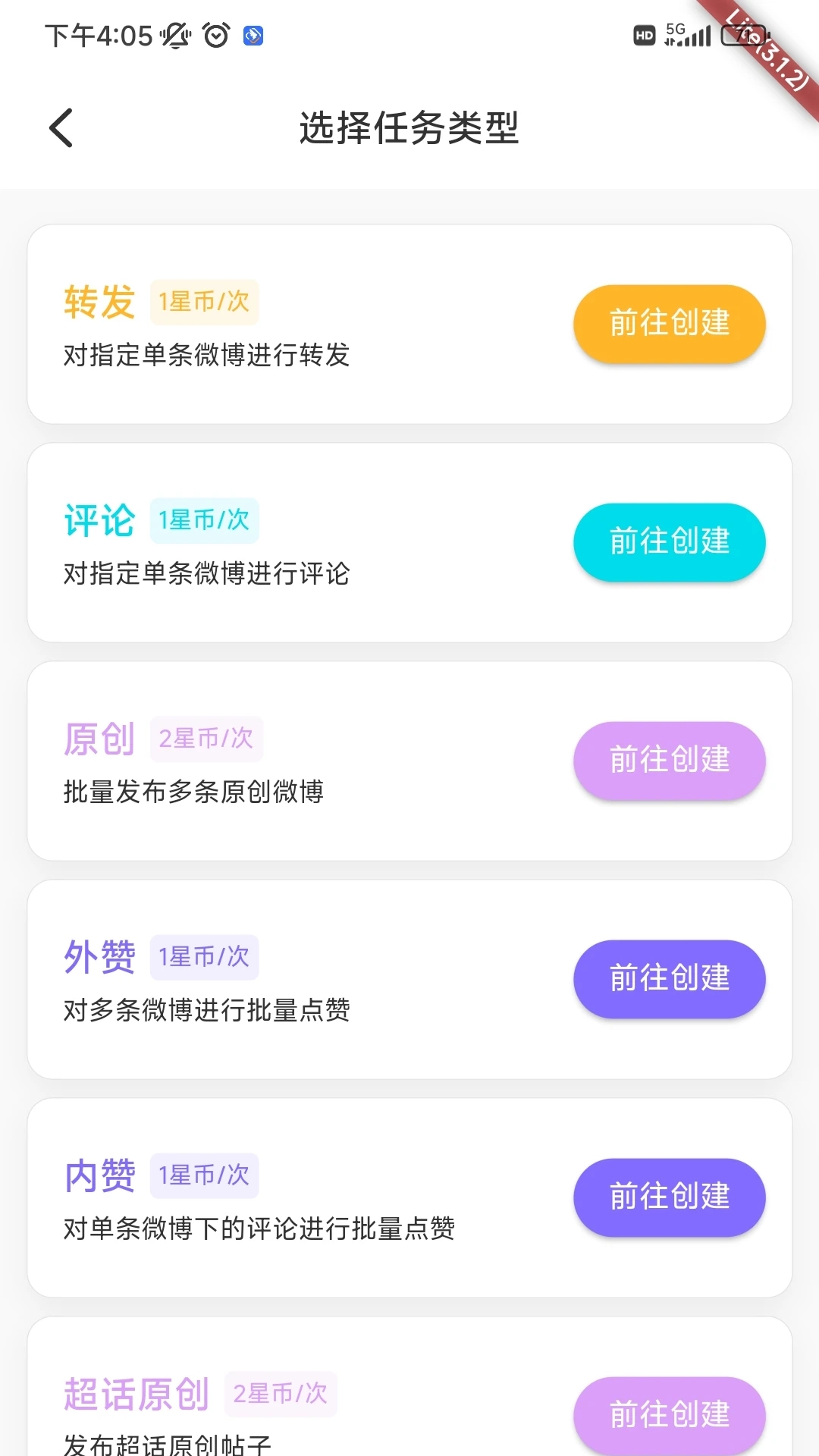The image size is (819, 1456).
Task: Tap the 选择任务类型 page title
Action: (409, 129)
